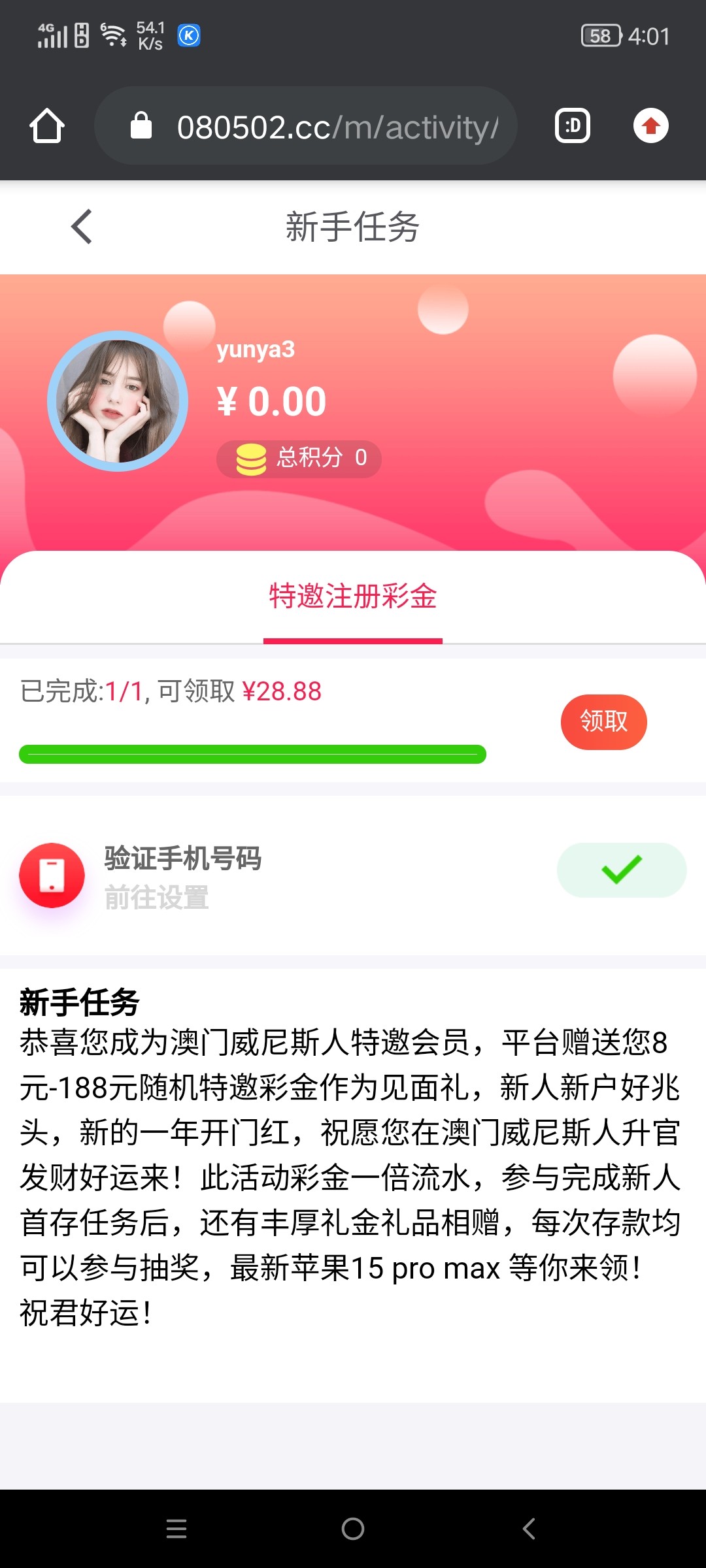Screen dimensions: 706x1568
Task: Open the Kaspersky status bar icon
Action: click(188, 36)
